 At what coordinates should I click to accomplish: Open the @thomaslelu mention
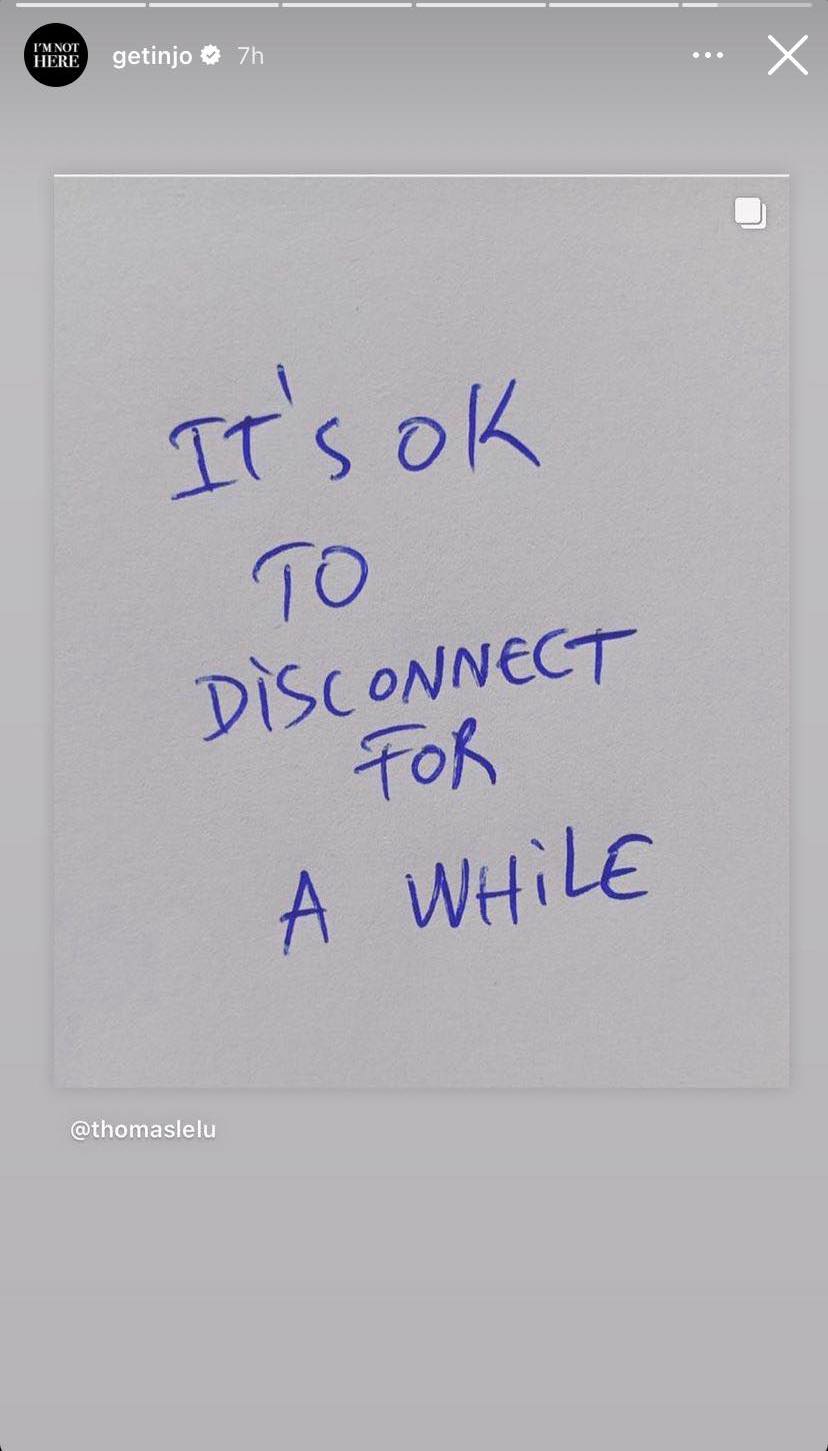click(143, 1130)
